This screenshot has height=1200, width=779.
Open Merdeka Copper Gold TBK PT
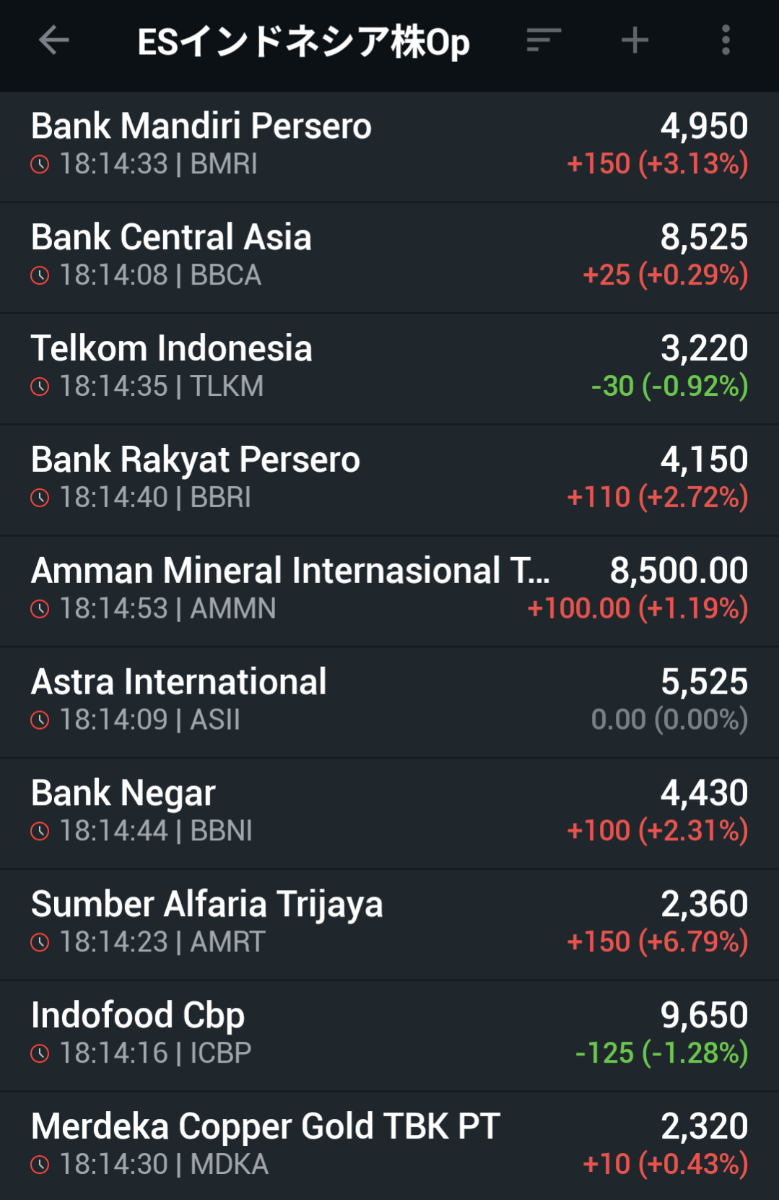(389, 1145)
